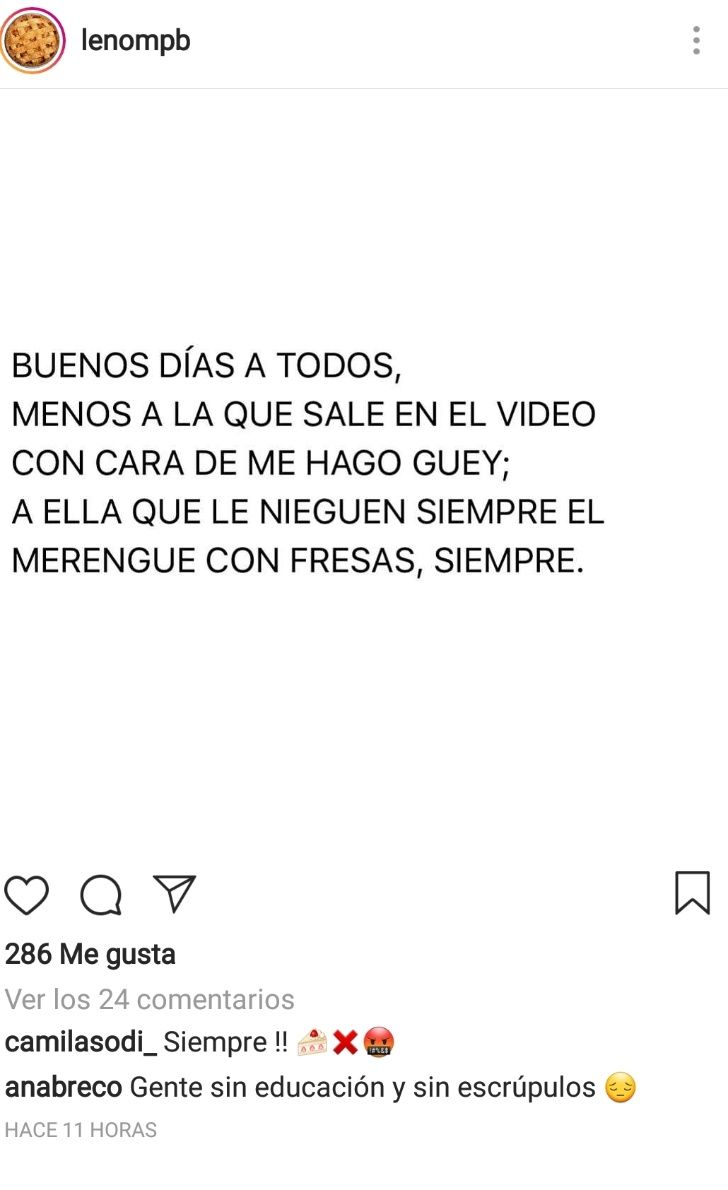This screenshot has height=1190, width=728.
Task: Like this post with the heart
Action: 27,894
